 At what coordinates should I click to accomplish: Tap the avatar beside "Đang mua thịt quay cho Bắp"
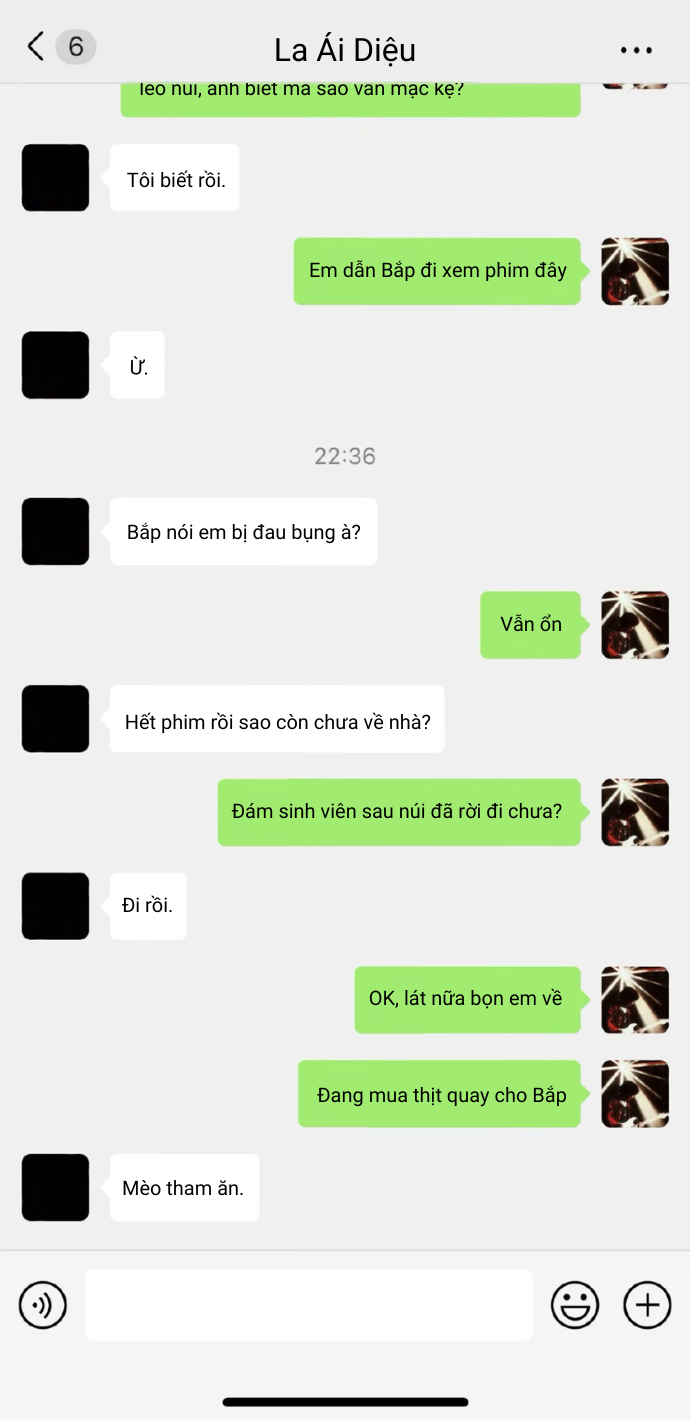click(x=635, y=1094)
